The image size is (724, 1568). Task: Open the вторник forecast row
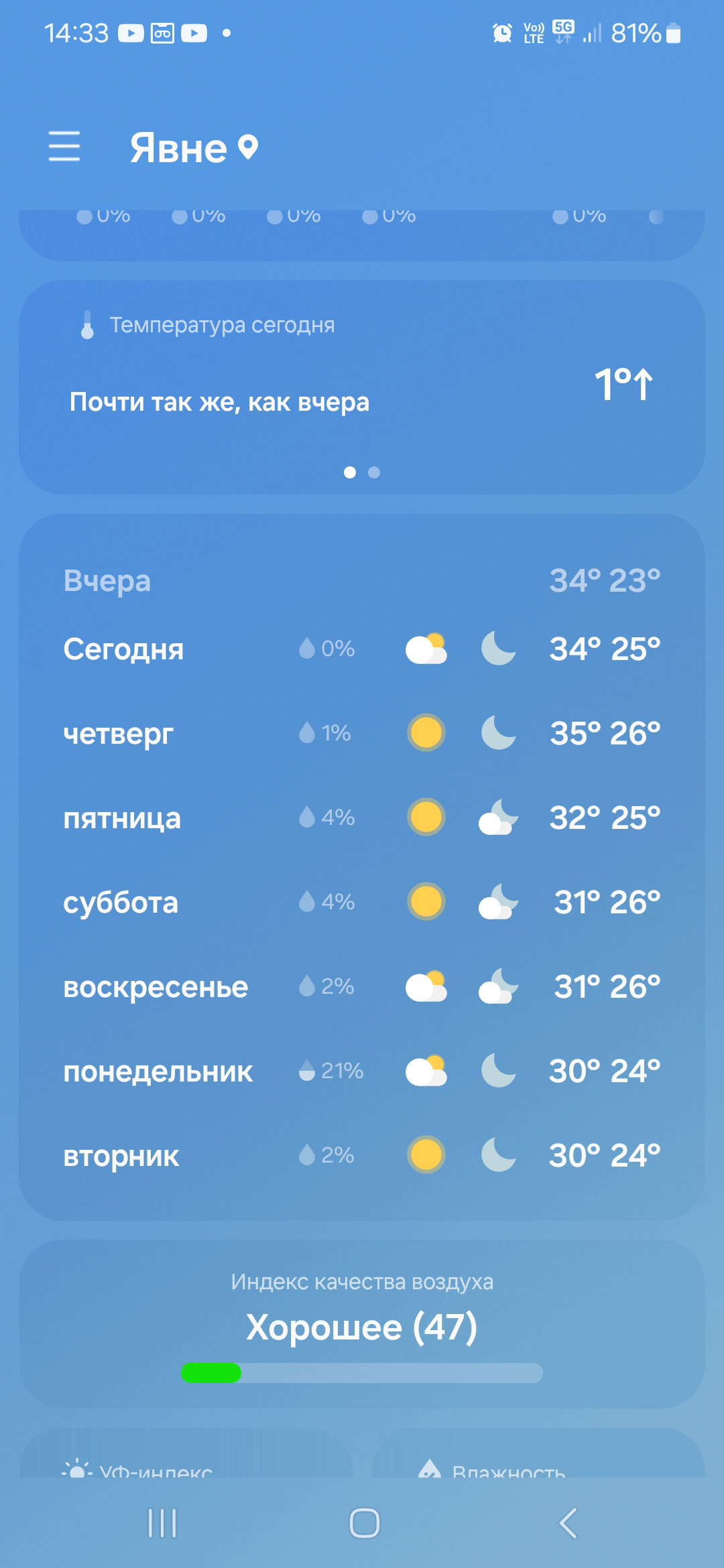pyautogui.click(x=362, y=1155)
